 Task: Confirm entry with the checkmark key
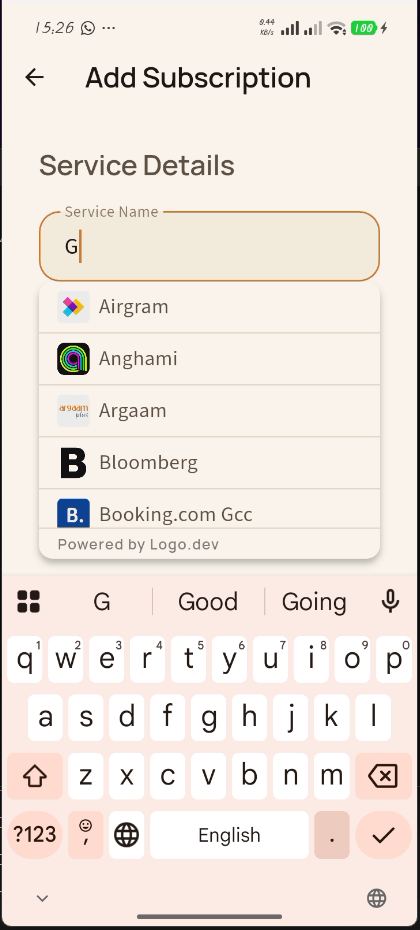[383, 835]
